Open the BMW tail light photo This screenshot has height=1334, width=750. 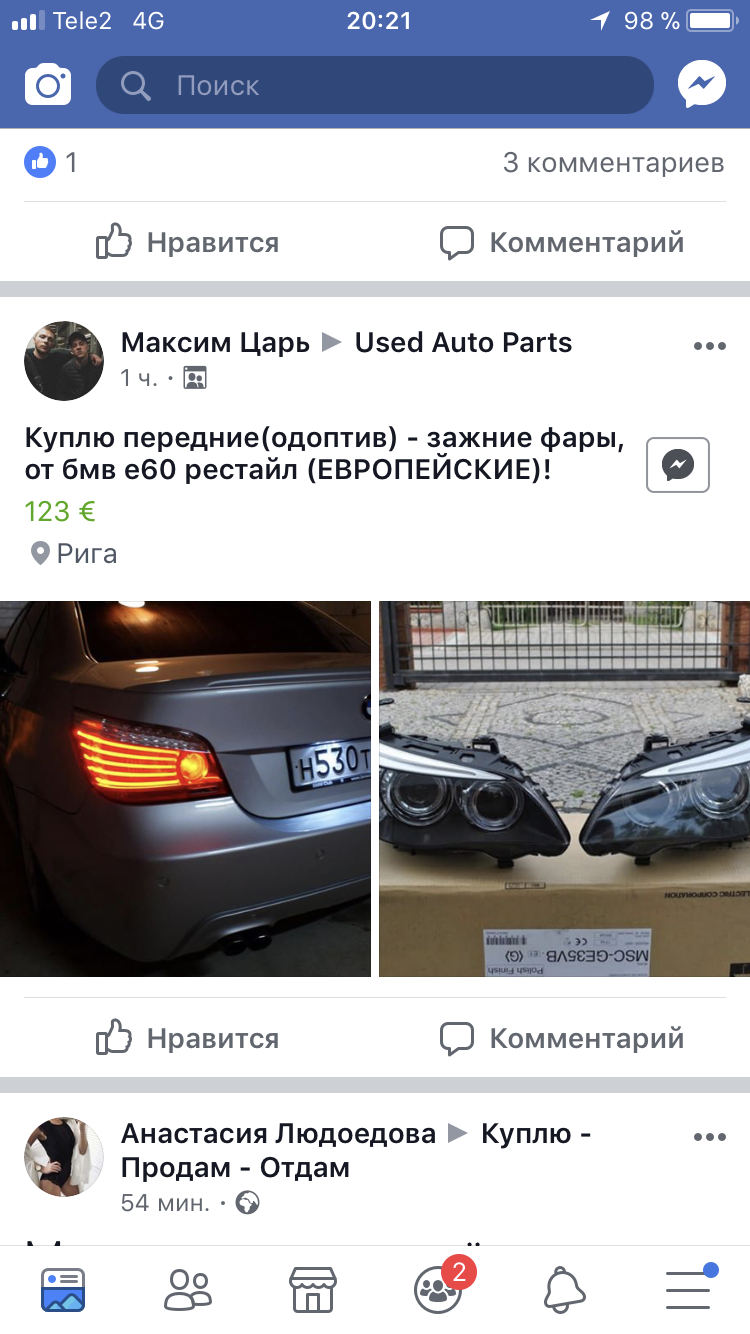click(185, 788)
